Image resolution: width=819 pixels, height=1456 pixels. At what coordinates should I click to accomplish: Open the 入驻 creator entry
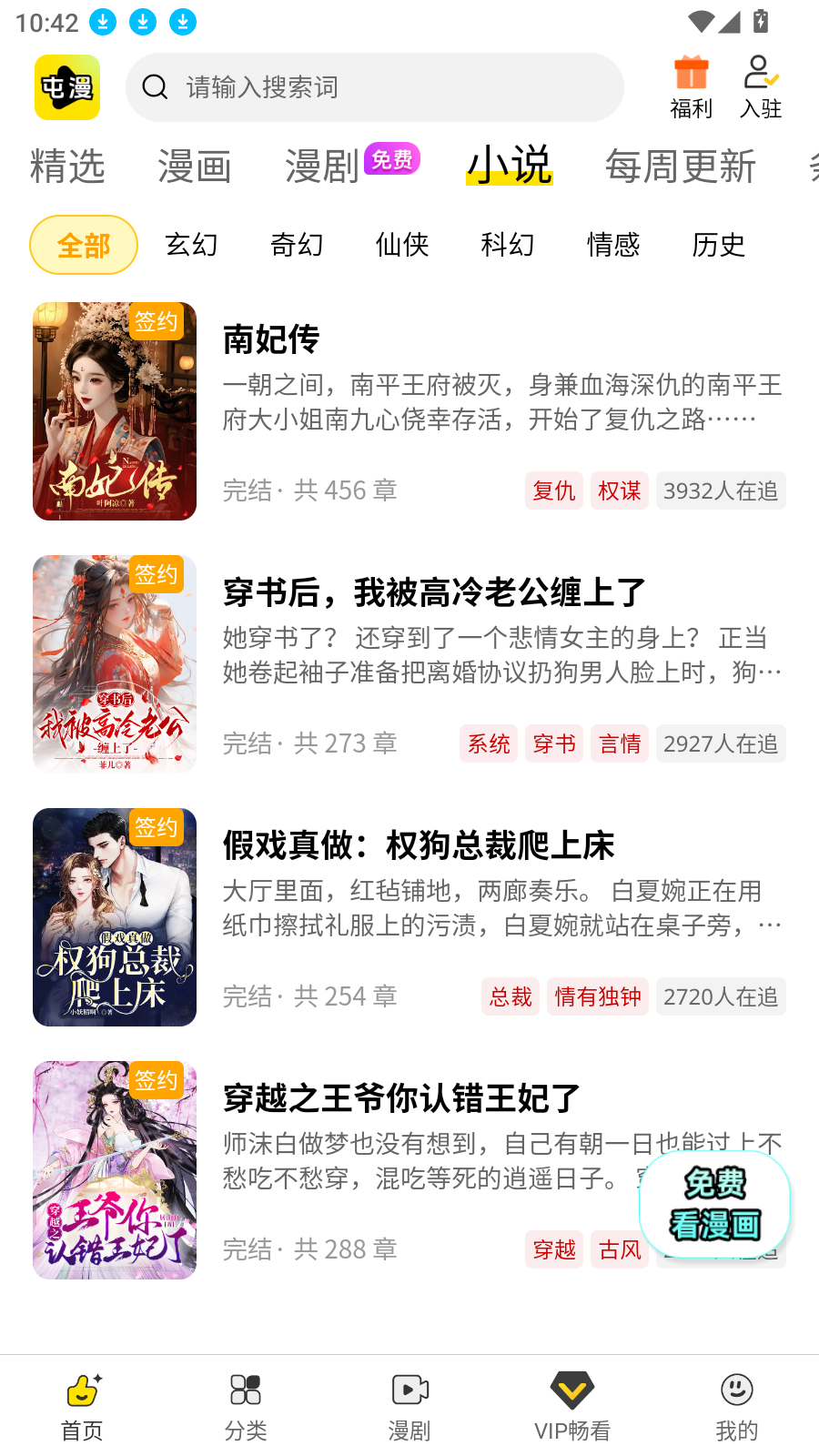pos(761,87)
